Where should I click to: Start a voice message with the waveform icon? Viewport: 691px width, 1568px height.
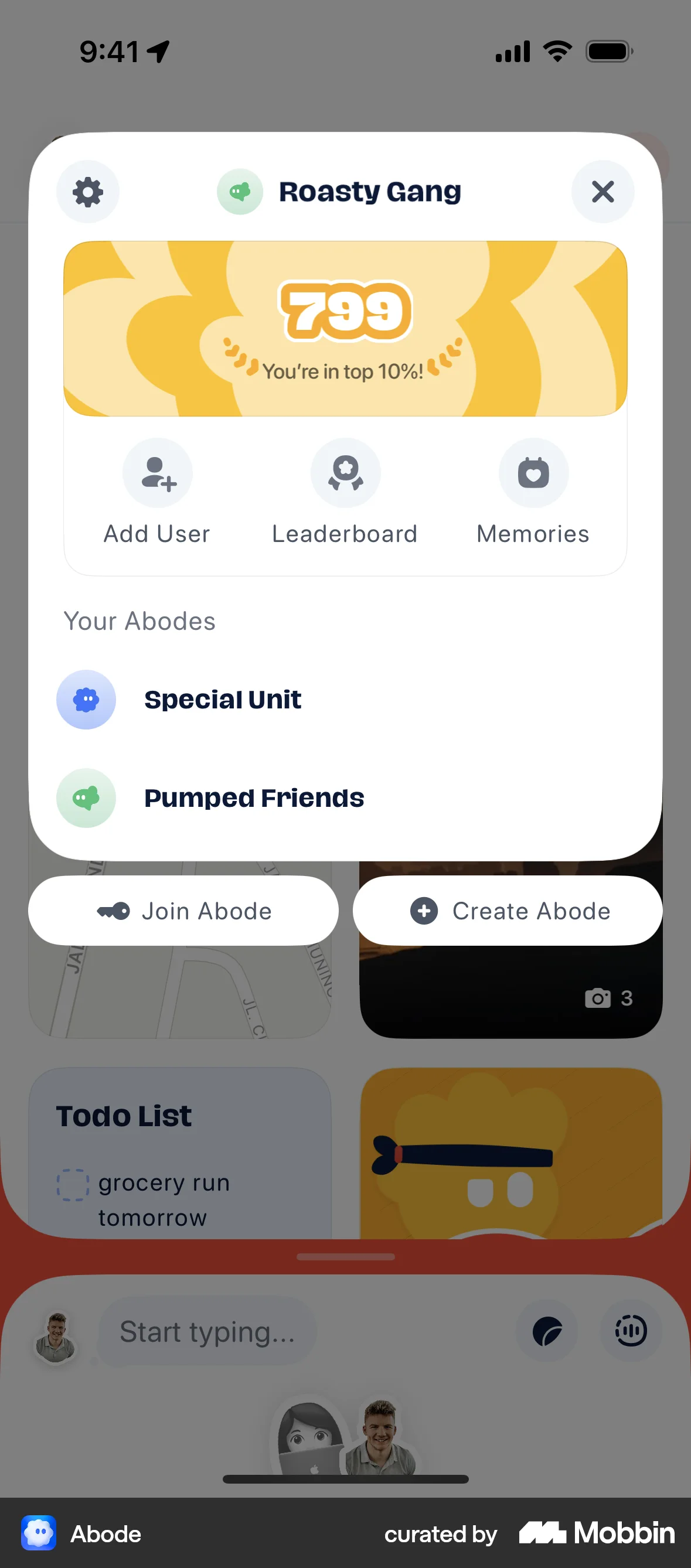coord(630,1331)
